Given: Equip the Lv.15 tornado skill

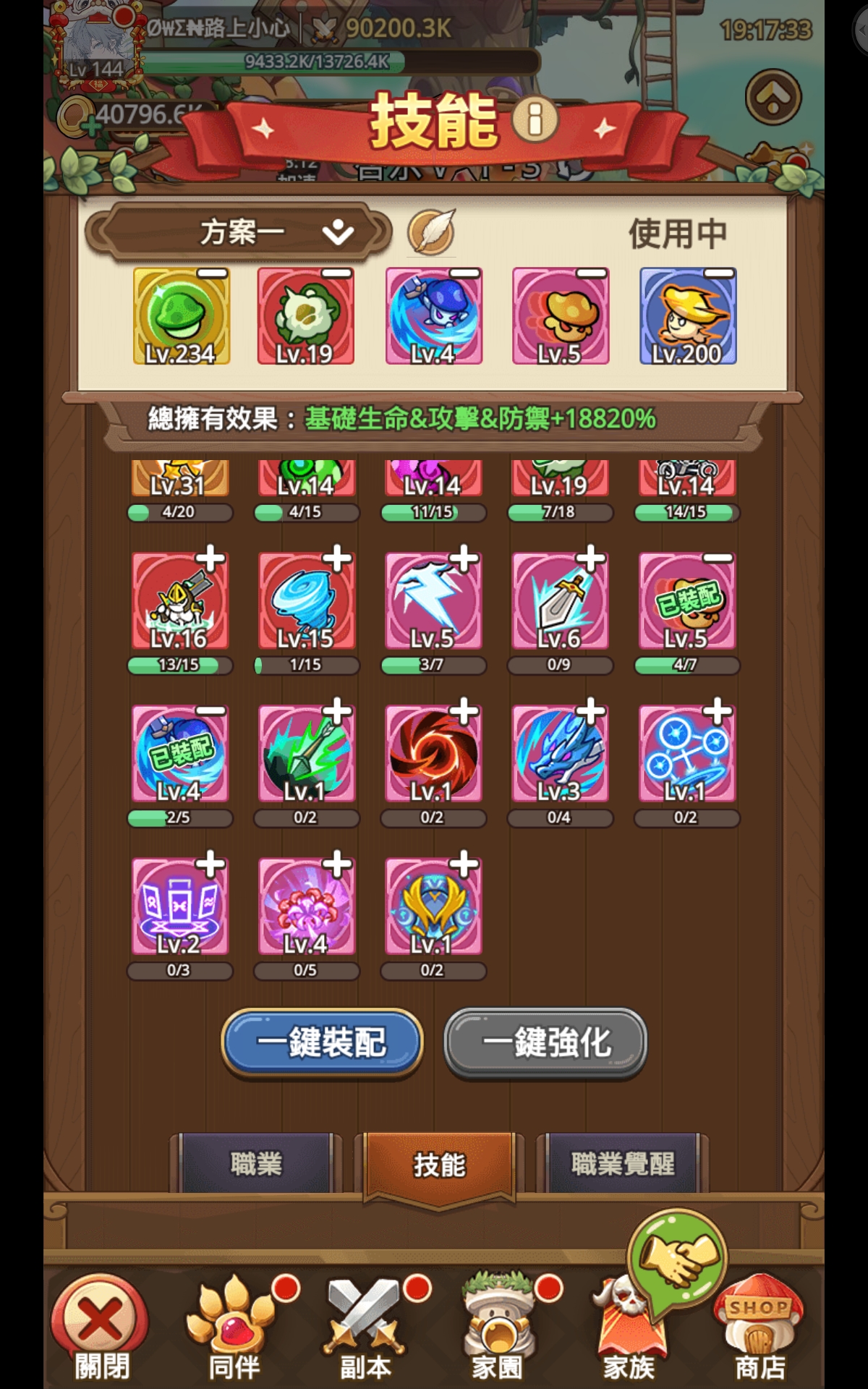Looking at the screenshot, I should point(337,559).
